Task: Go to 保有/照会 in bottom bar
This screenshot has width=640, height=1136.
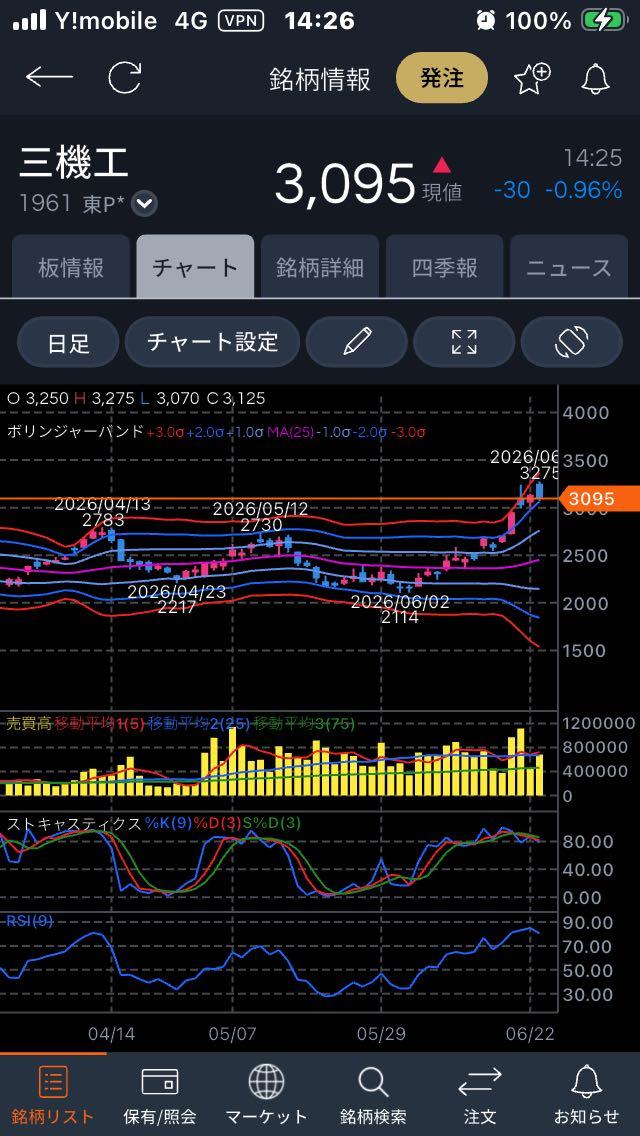Action: 160,1094
